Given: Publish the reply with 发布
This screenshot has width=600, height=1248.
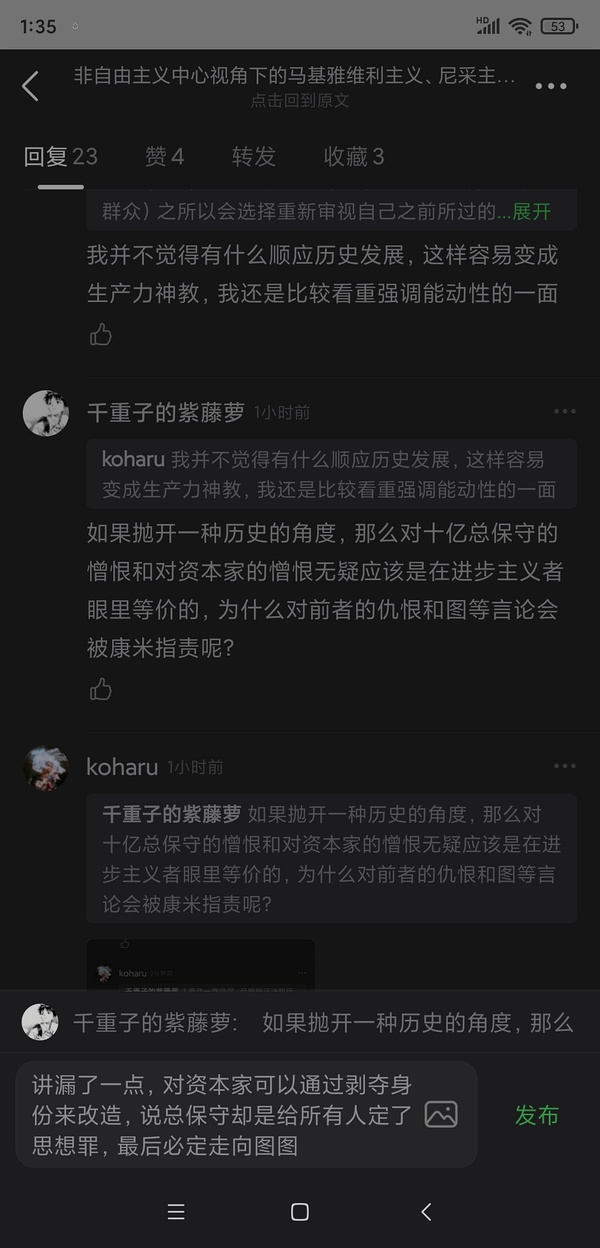Looking at the screenshot, I should 537,1115.
